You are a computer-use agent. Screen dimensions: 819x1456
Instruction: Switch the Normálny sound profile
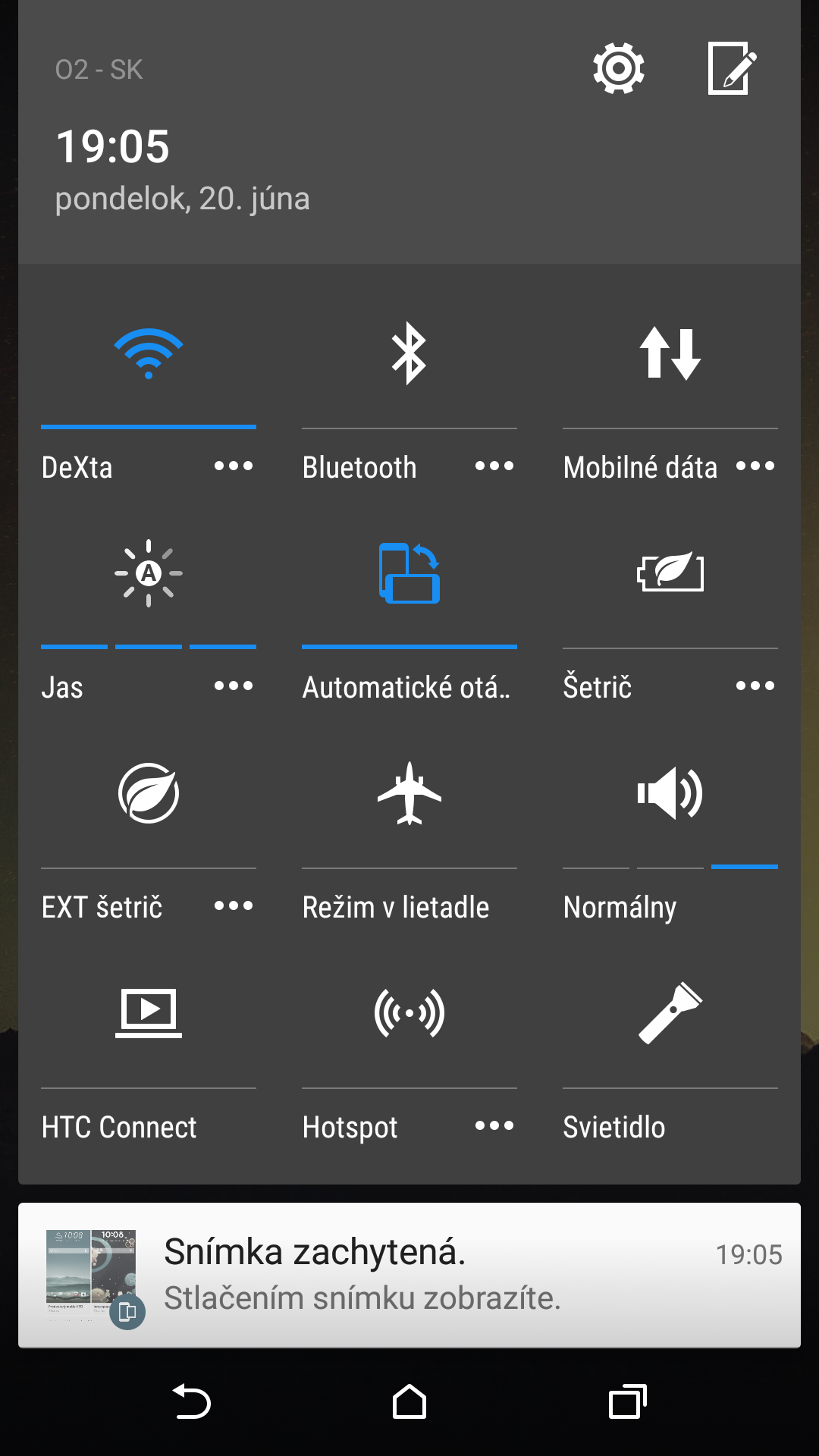670,793
